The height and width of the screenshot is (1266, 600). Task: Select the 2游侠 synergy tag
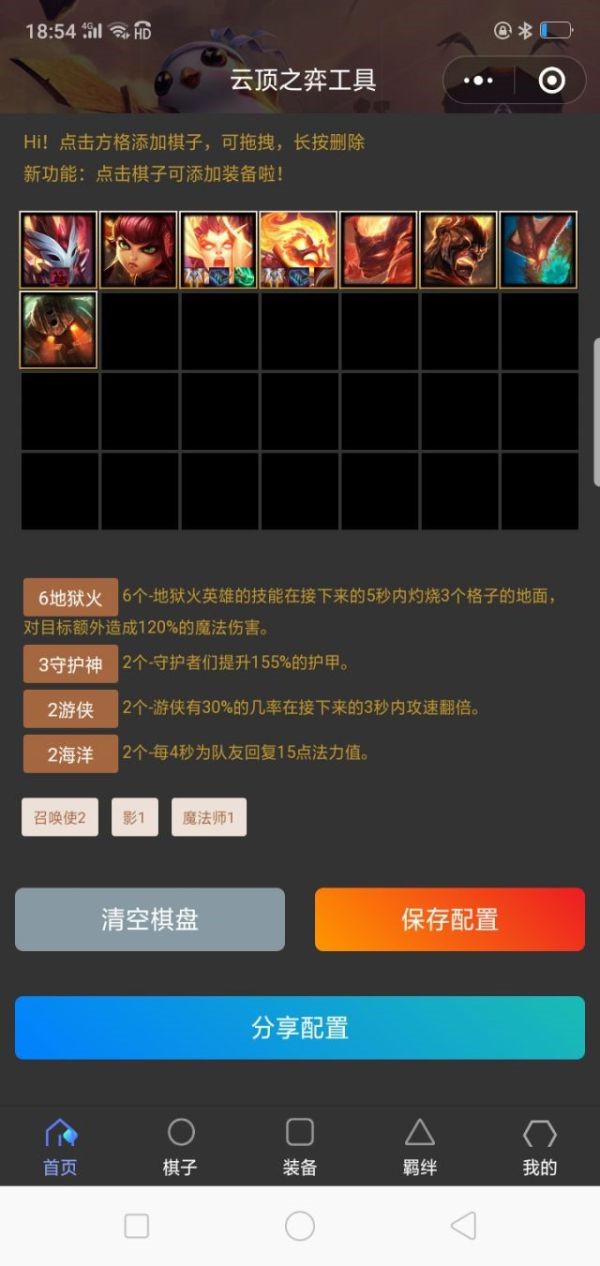(x=70, y=709)
